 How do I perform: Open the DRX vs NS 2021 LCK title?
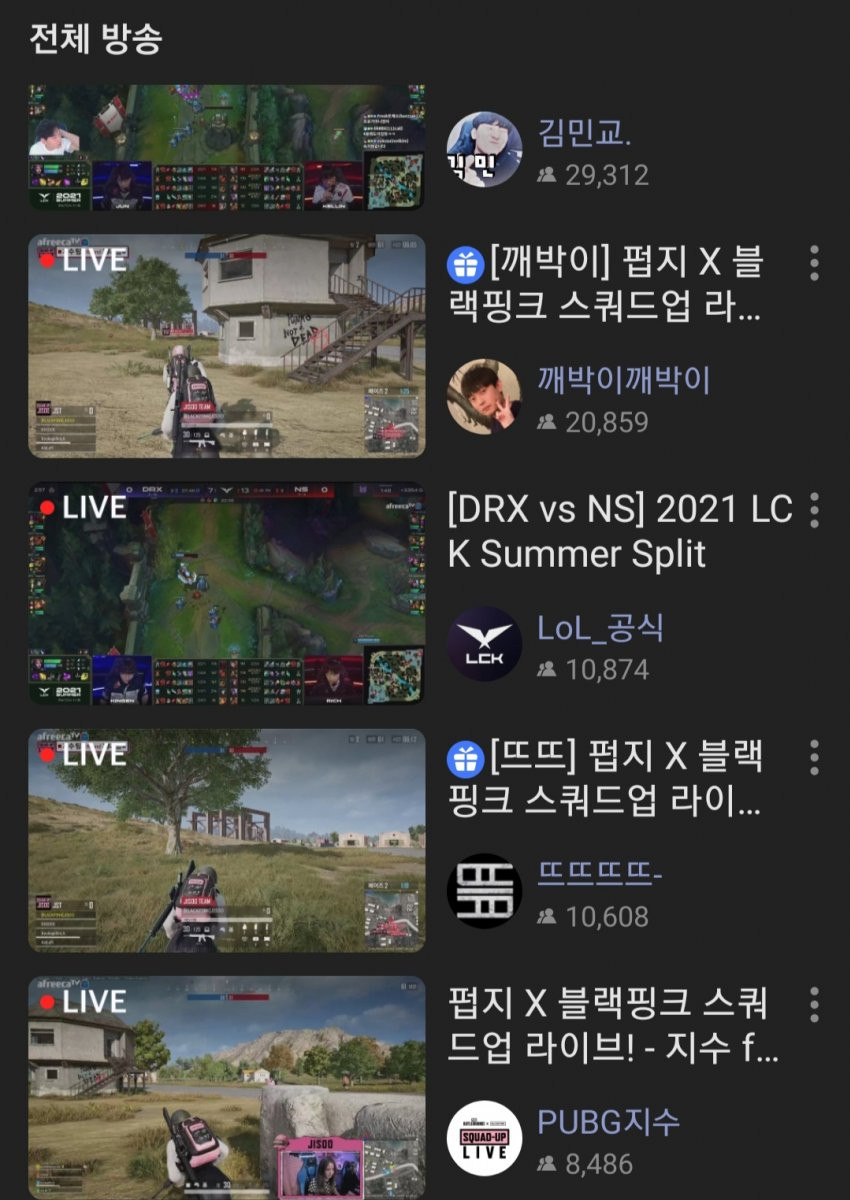(x=620, y=531)
